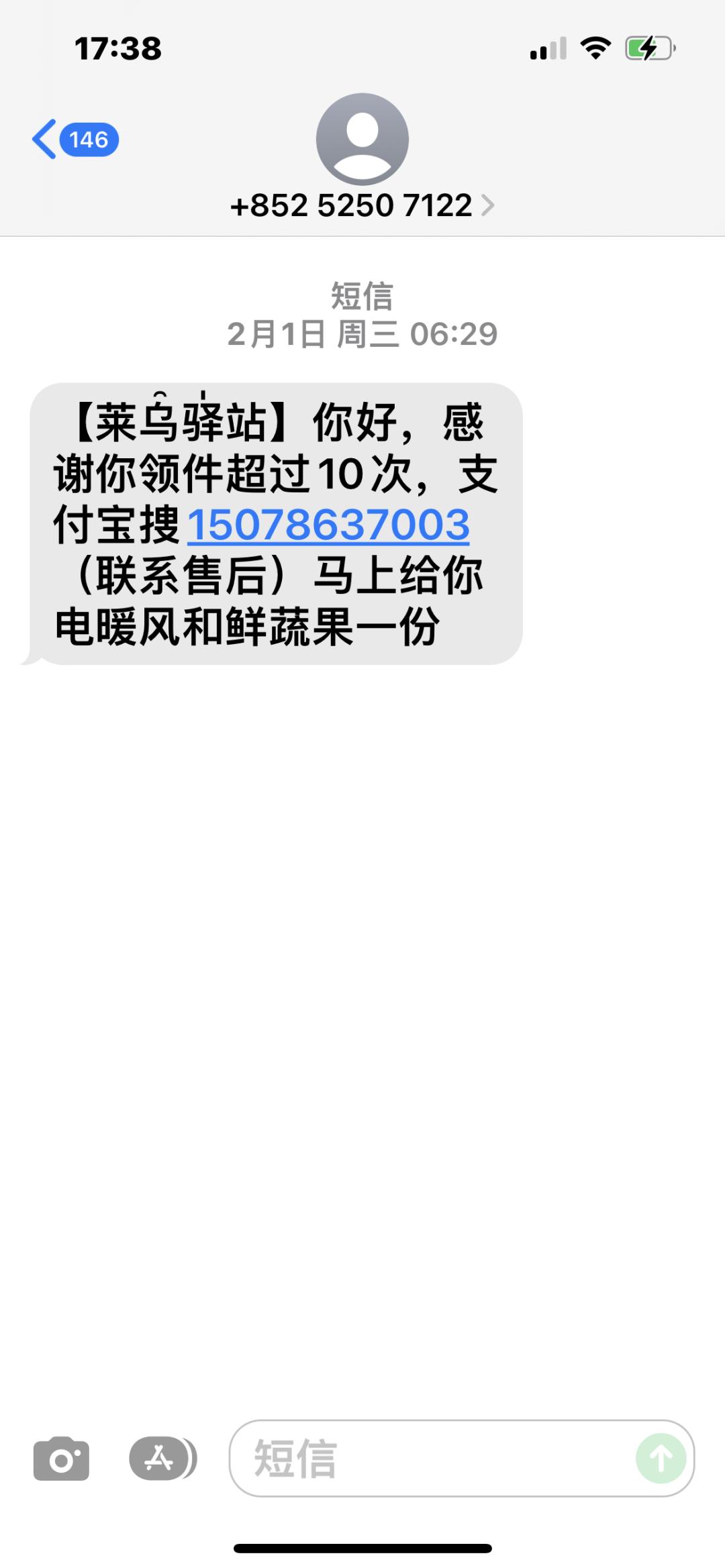Viewport: 725px width, 1568px height.
Task: Tap the 短信 label above the date
Action: click(x=362, y=295)
